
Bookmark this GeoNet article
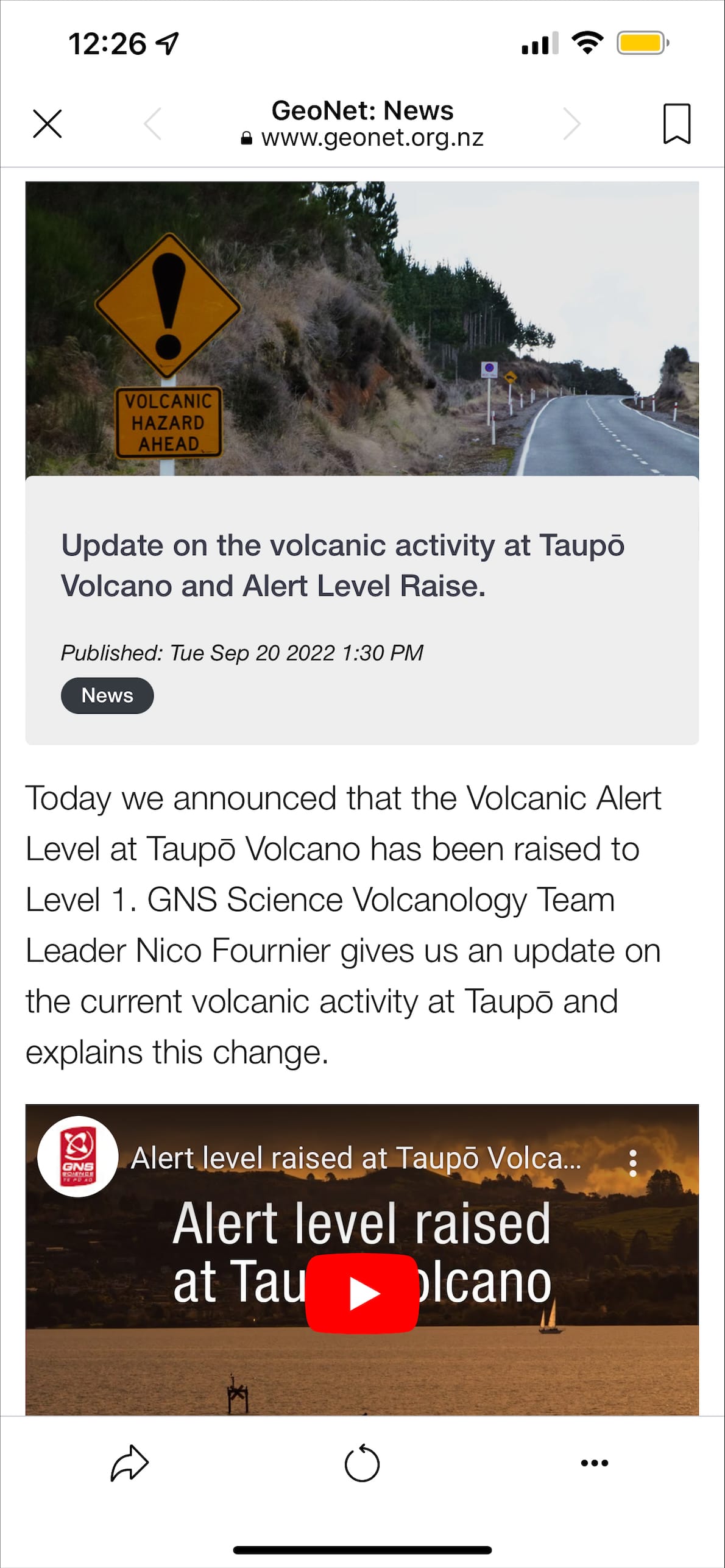(x=676, y=124)
